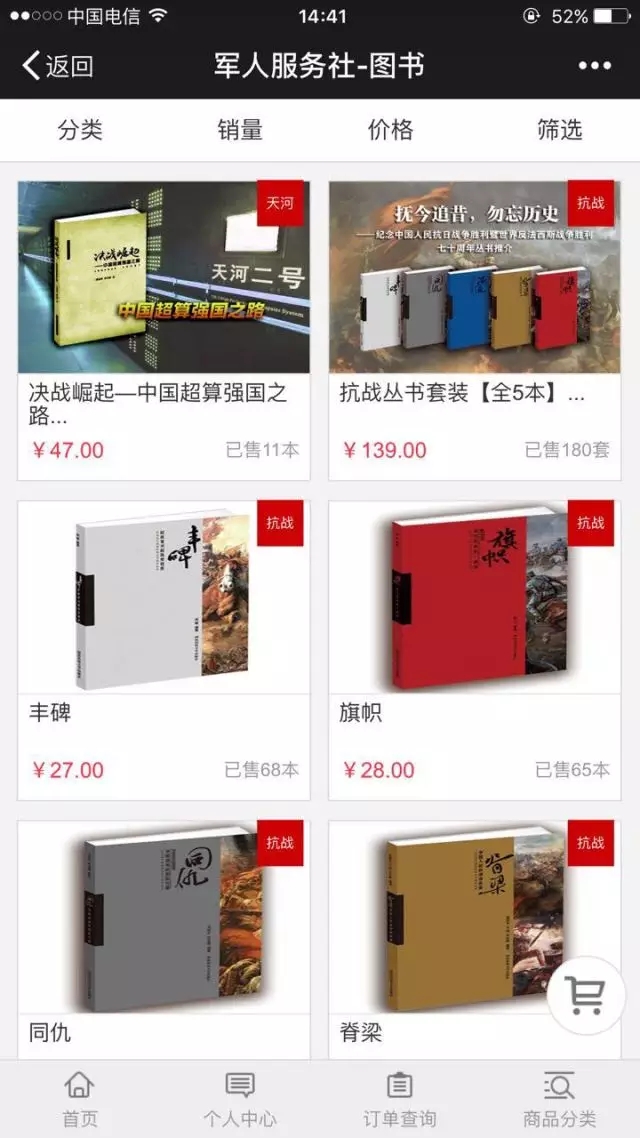The image size is (640, 1138).
Task: Open the 决战崛起 book product card
Action: [164, 330]
